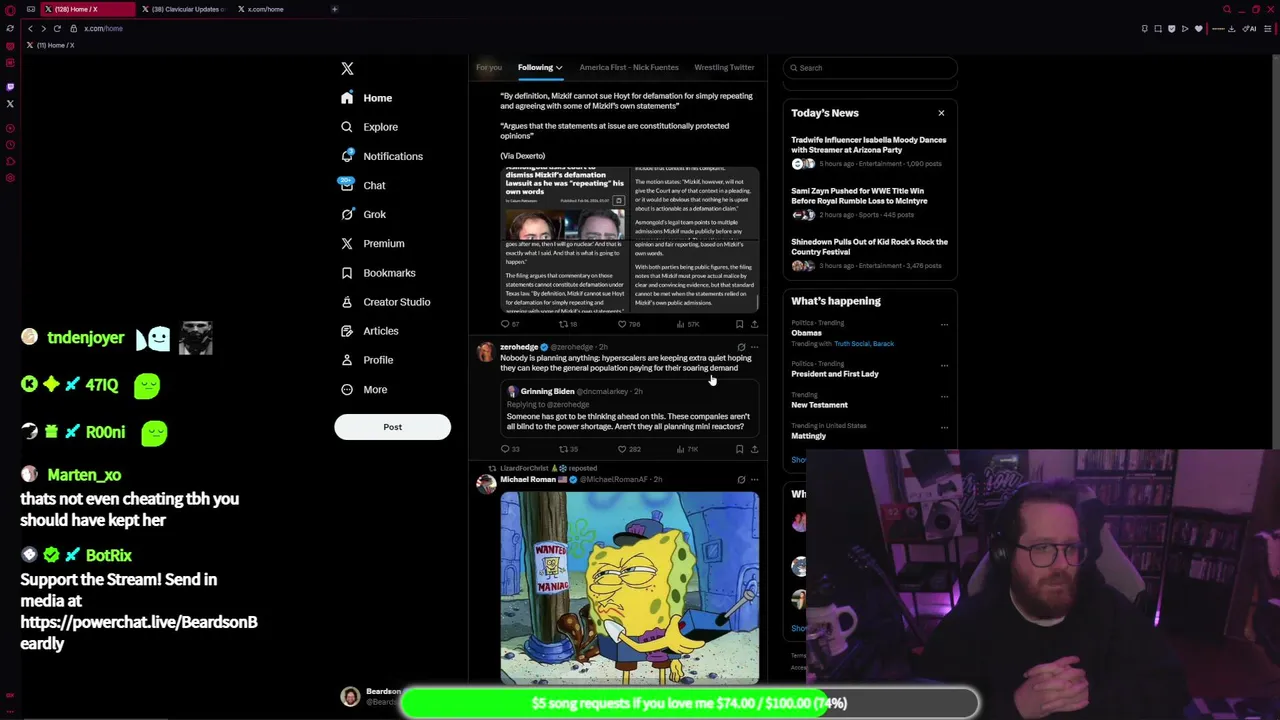Open Notifications in the sidebar
Viewport: 1280px width, 720px height.
pos(392,156)
